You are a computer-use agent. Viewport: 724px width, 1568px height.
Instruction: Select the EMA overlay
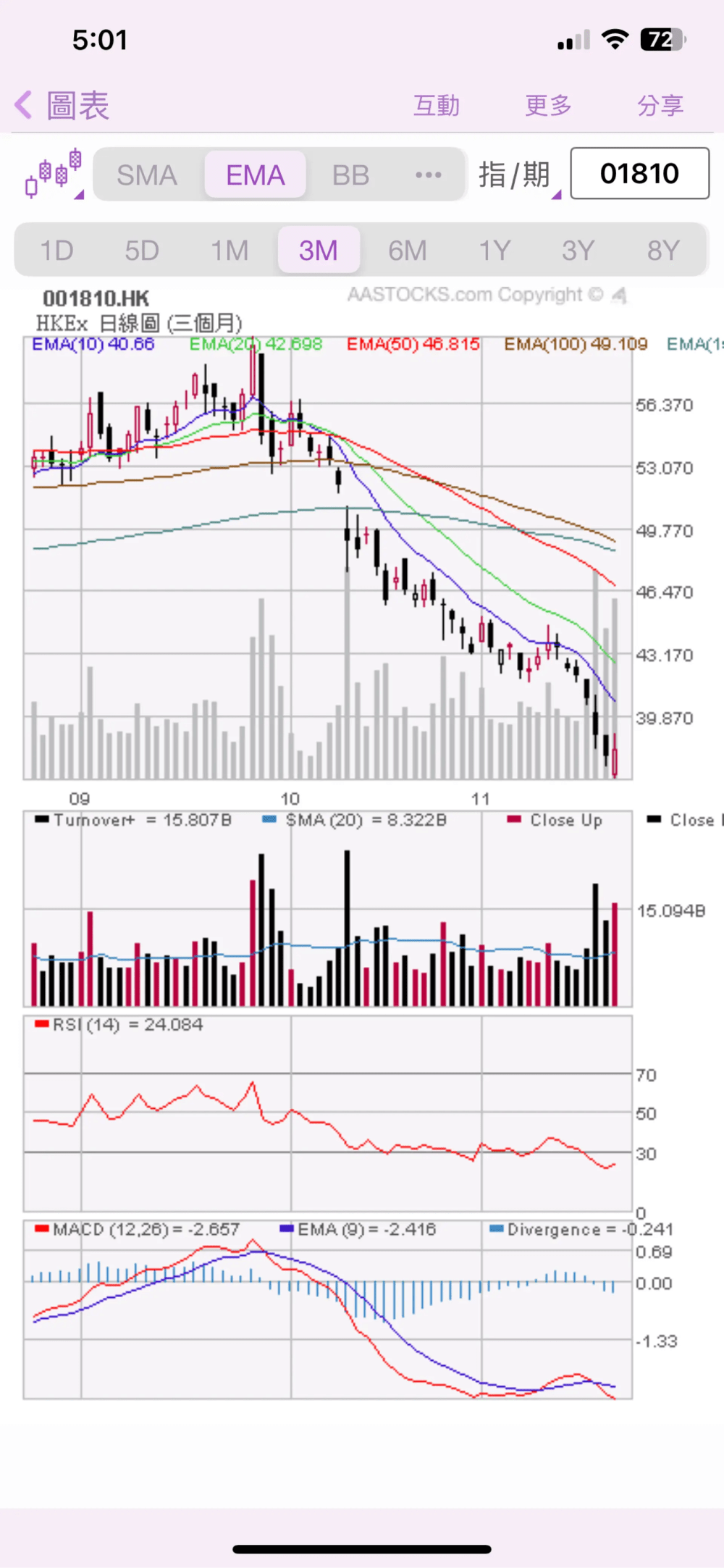(256, 175)
